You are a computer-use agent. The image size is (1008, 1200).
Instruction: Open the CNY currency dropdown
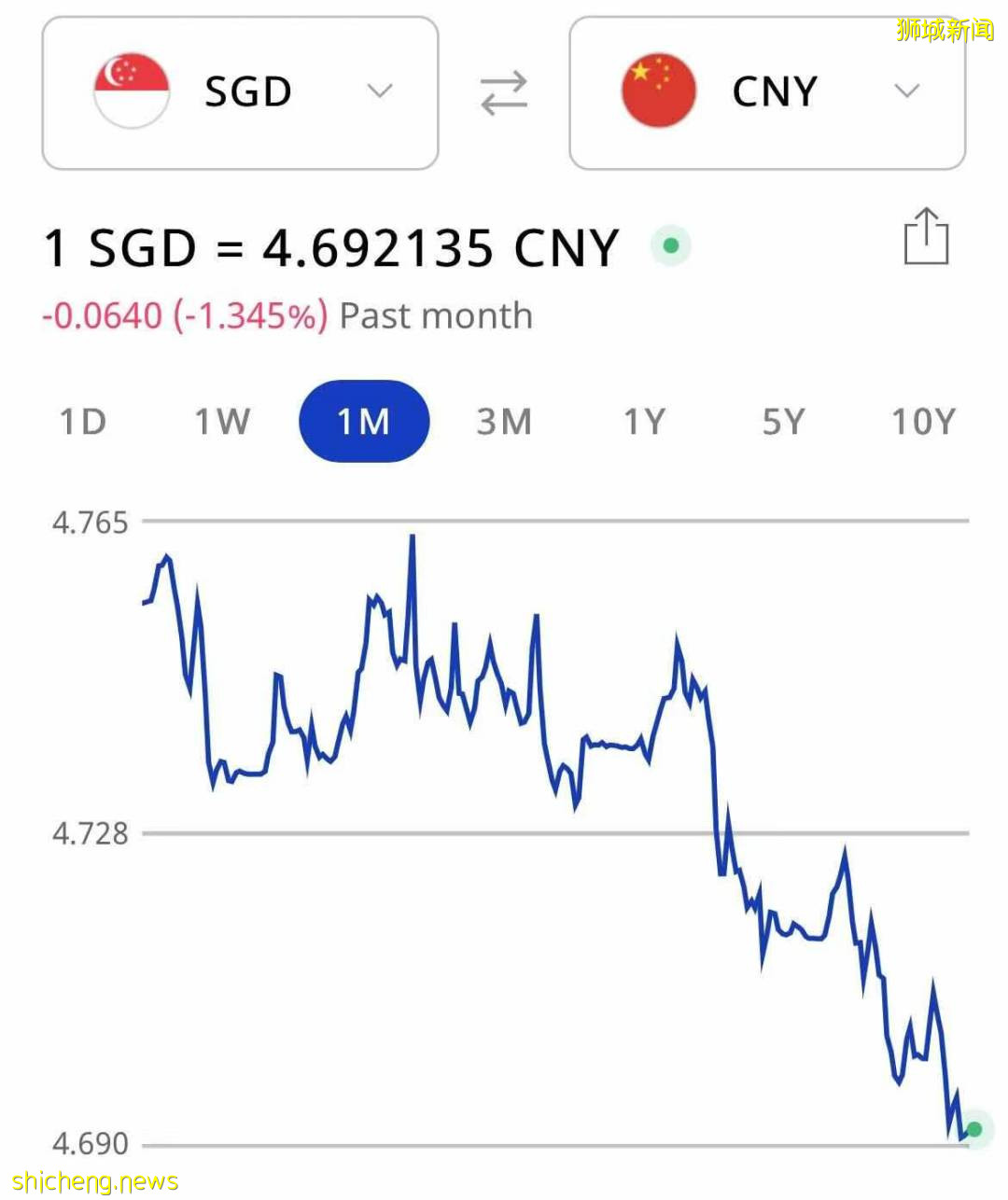[x=766, y=92]
